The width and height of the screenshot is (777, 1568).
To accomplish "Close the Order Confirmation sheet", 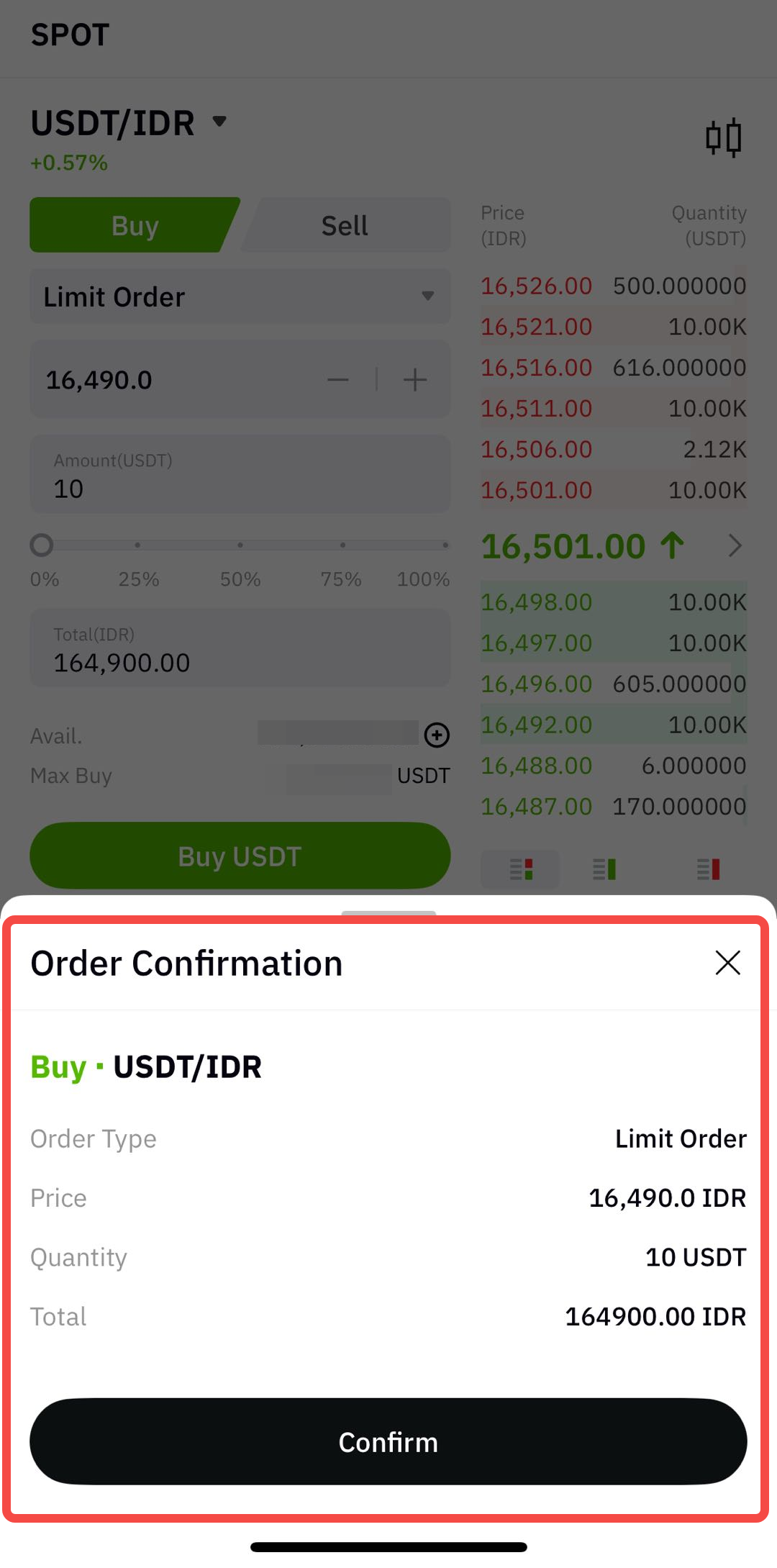I will 727,962.
